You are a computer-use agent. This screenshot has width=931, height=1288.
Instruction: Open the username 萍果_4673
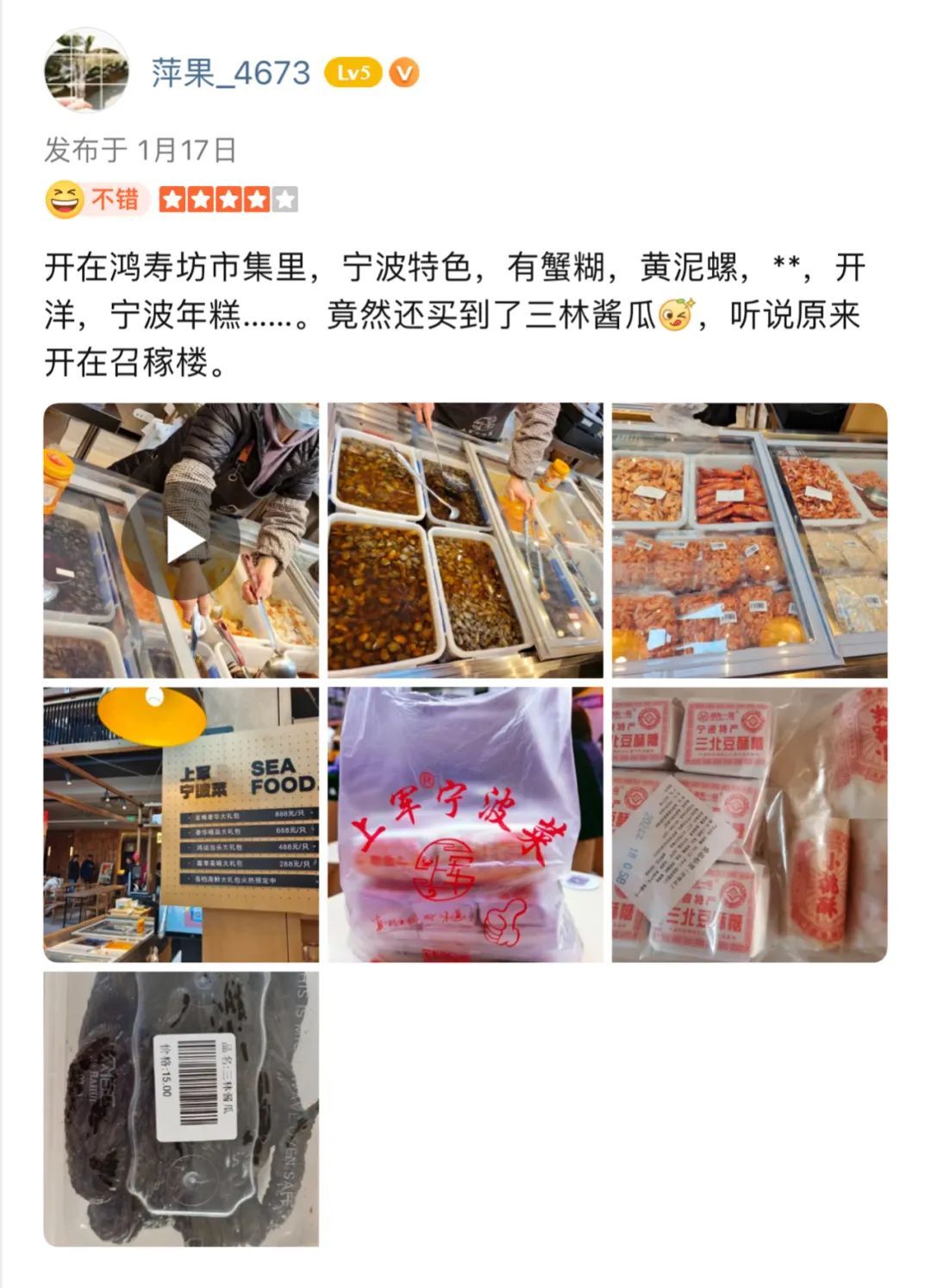coord(230,73)
